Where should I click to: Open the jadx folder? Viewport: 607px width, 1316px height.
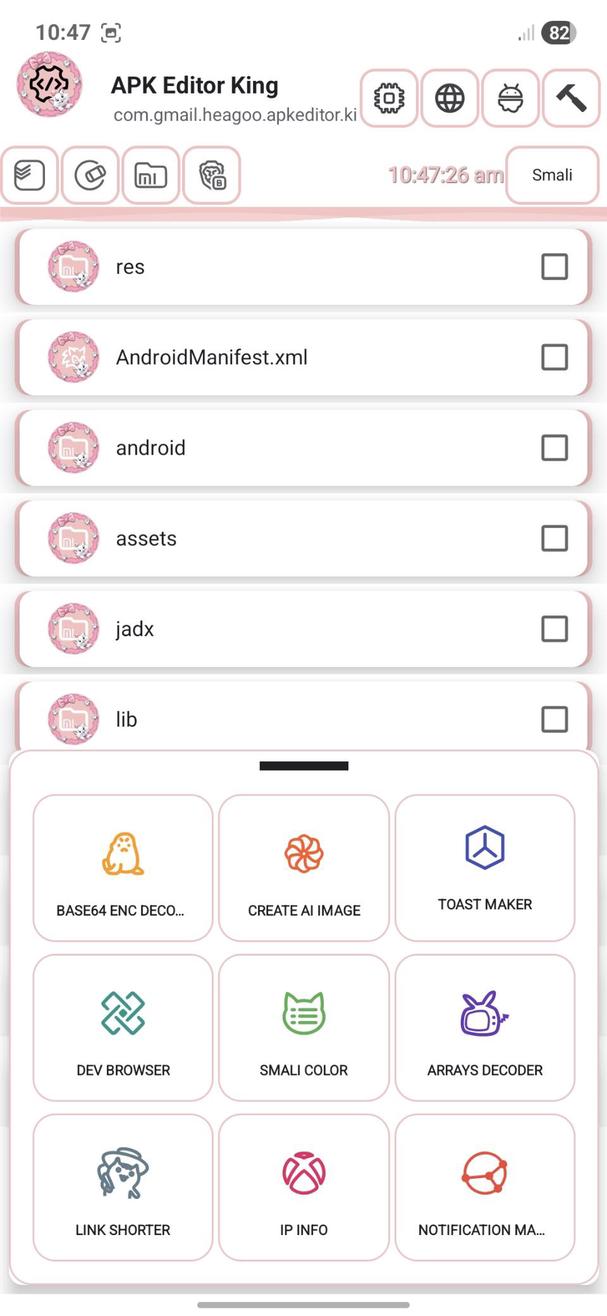(x=135, y=629)
